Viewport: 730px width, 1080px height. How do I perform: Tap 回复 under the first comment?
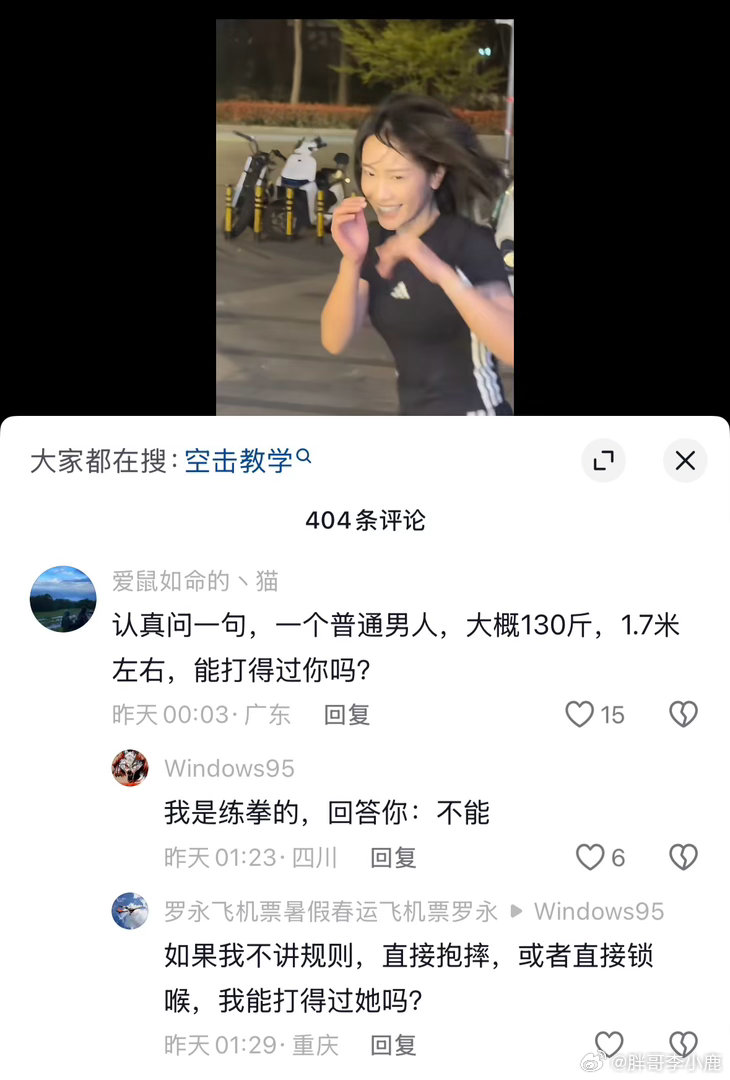346,715
